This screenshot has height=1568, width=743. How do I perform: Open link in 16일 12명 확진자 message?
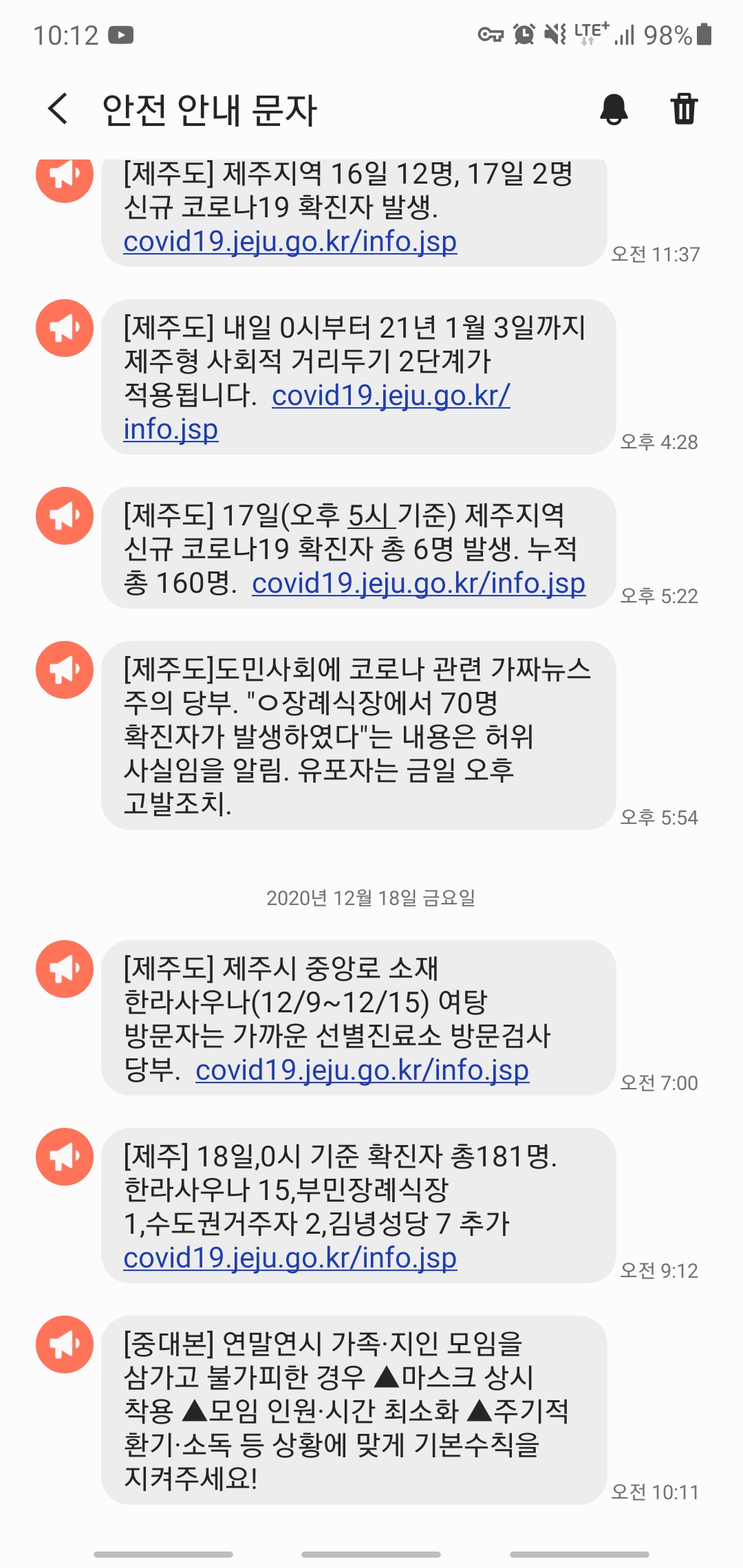coord(290,242)
